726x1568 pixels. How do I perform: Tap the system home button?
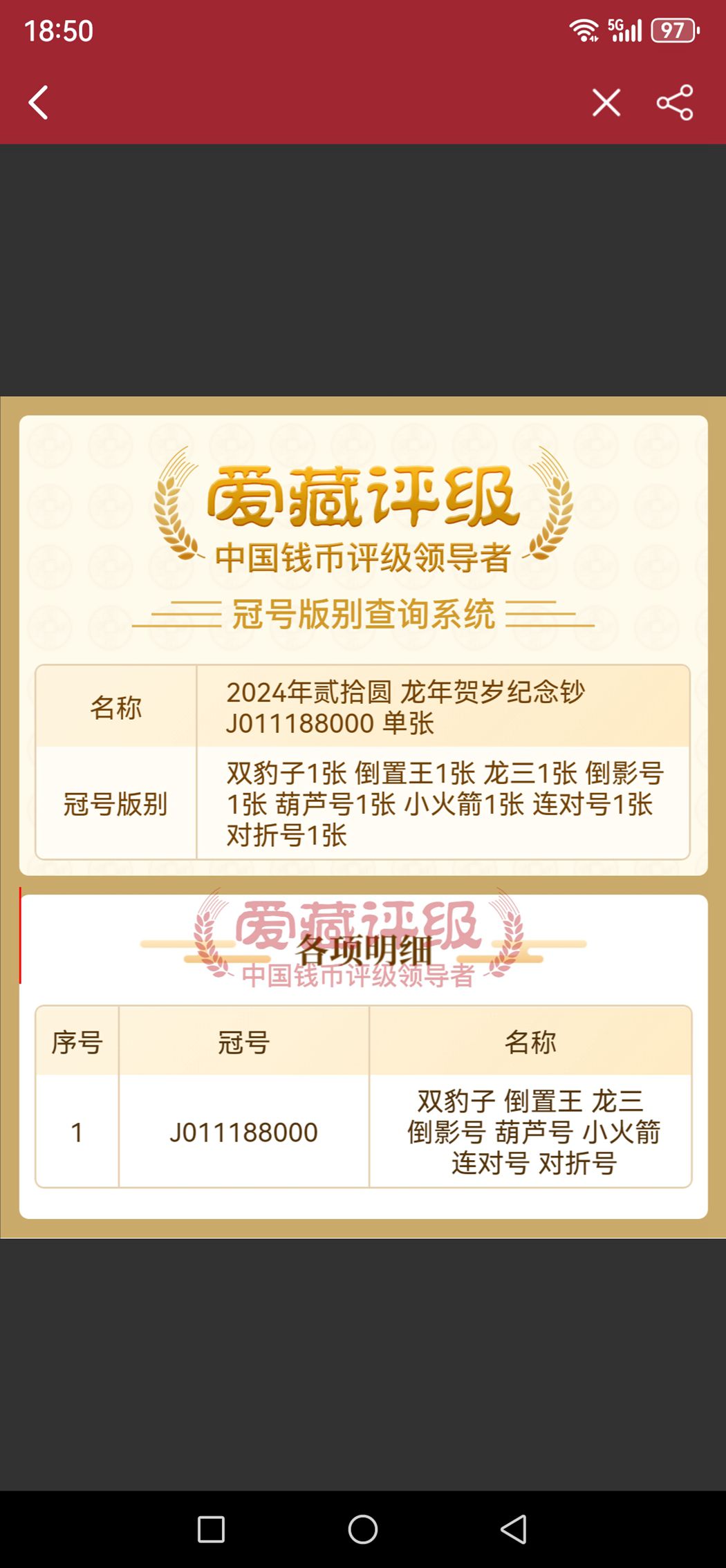[x=363, y=1529]
